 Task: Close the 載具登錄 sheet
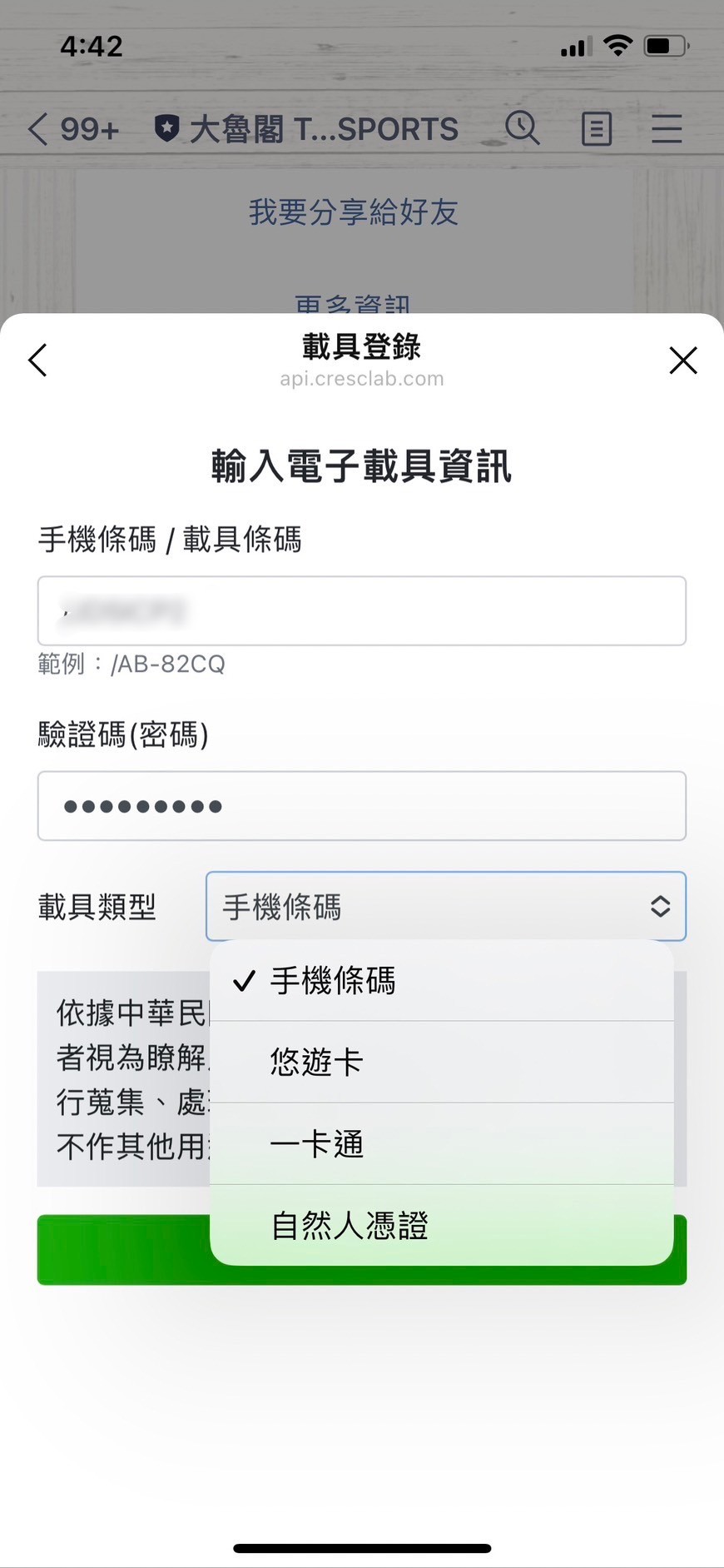[x=683, y=361]
